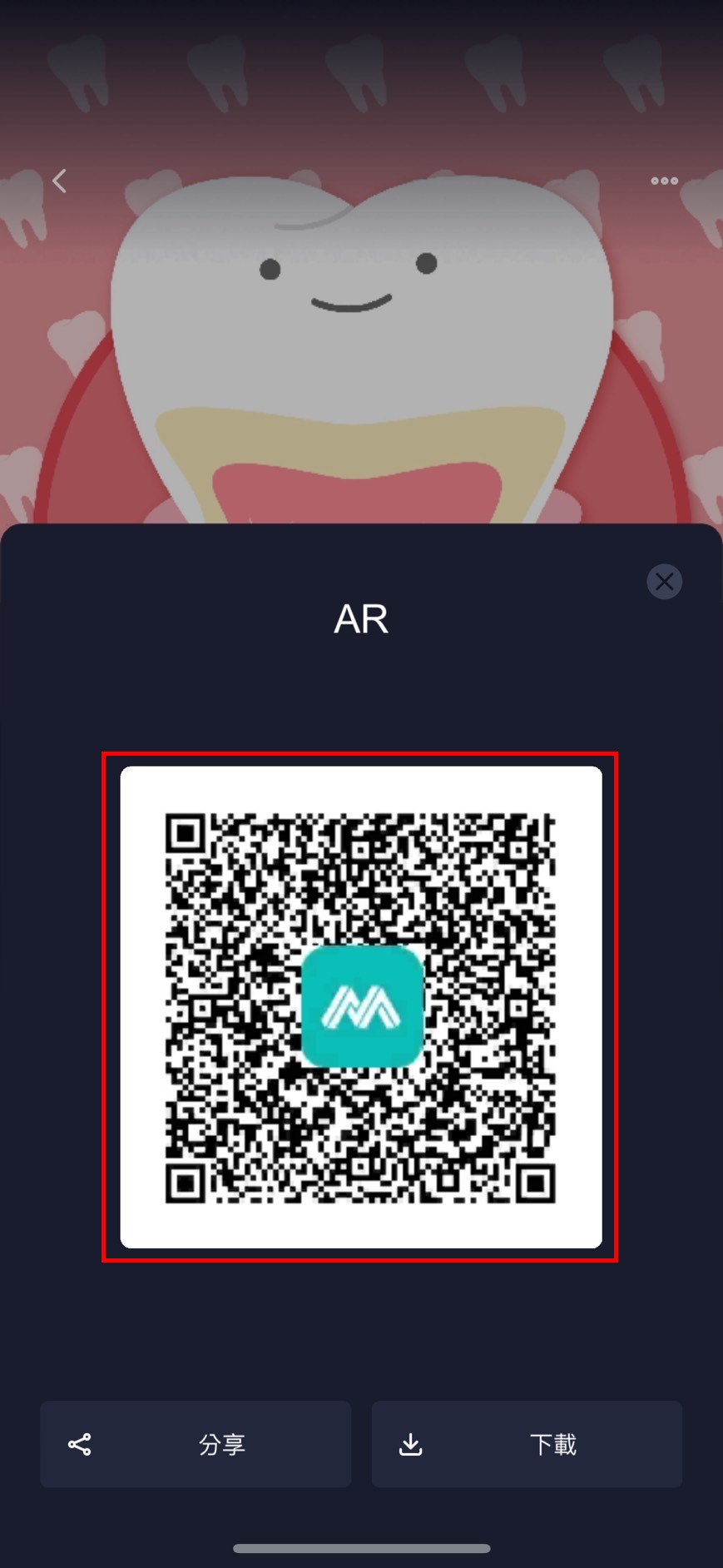The height and width of the screenshot is (1568, 723).
Task: Close the AR QR code sheet
Action: [664, 582]
